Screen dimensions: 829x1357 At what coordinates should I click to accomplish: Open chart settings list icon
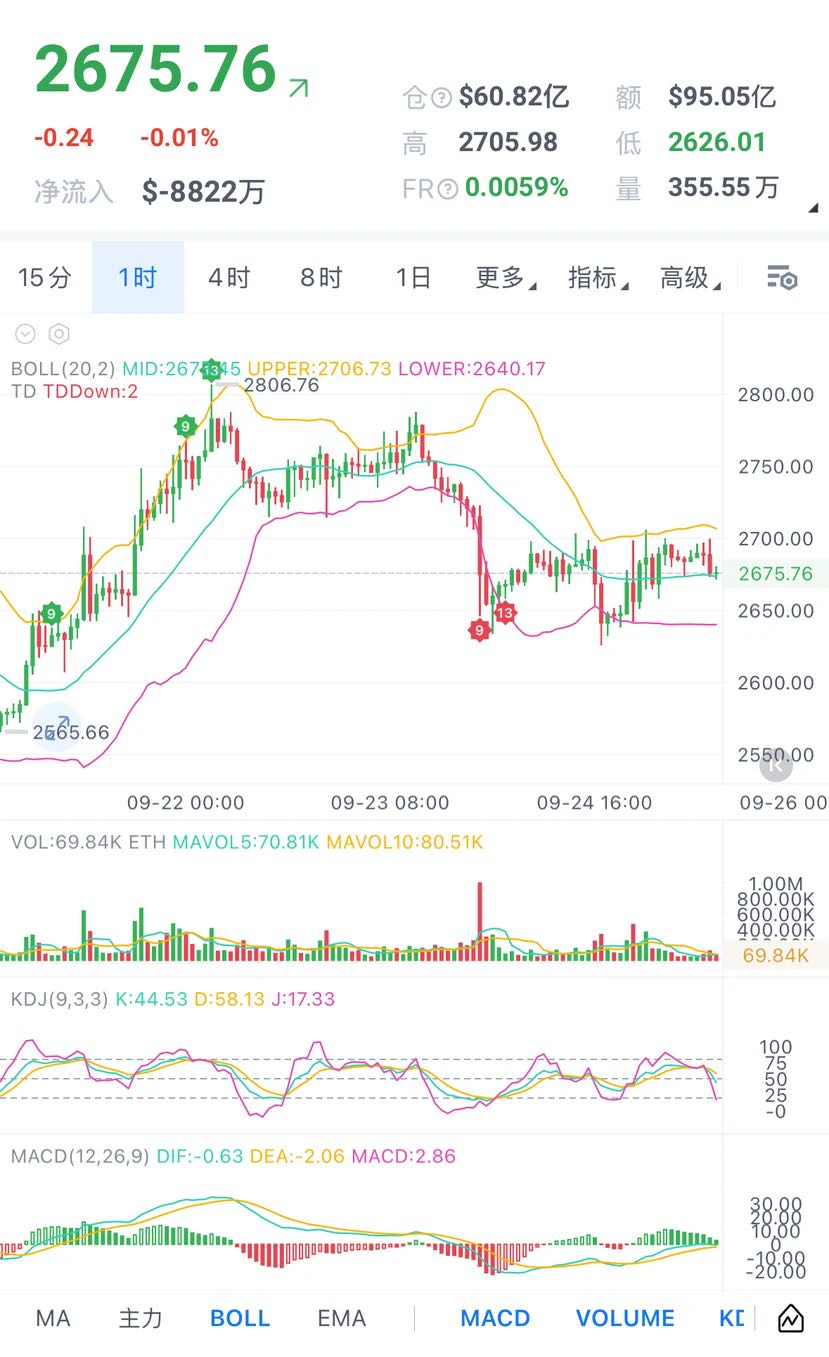782,277
